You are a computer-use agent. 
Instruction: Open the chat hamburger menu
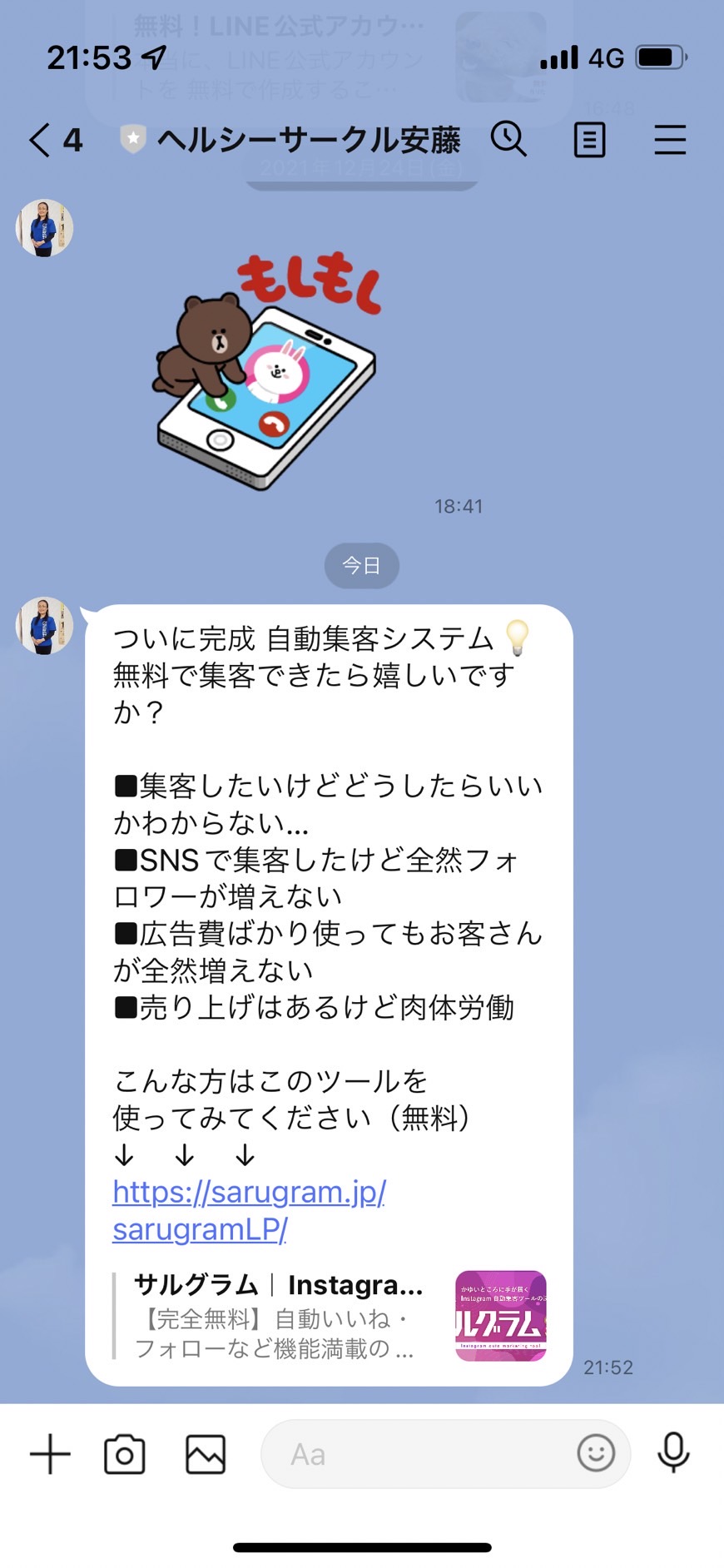point(669,140)
